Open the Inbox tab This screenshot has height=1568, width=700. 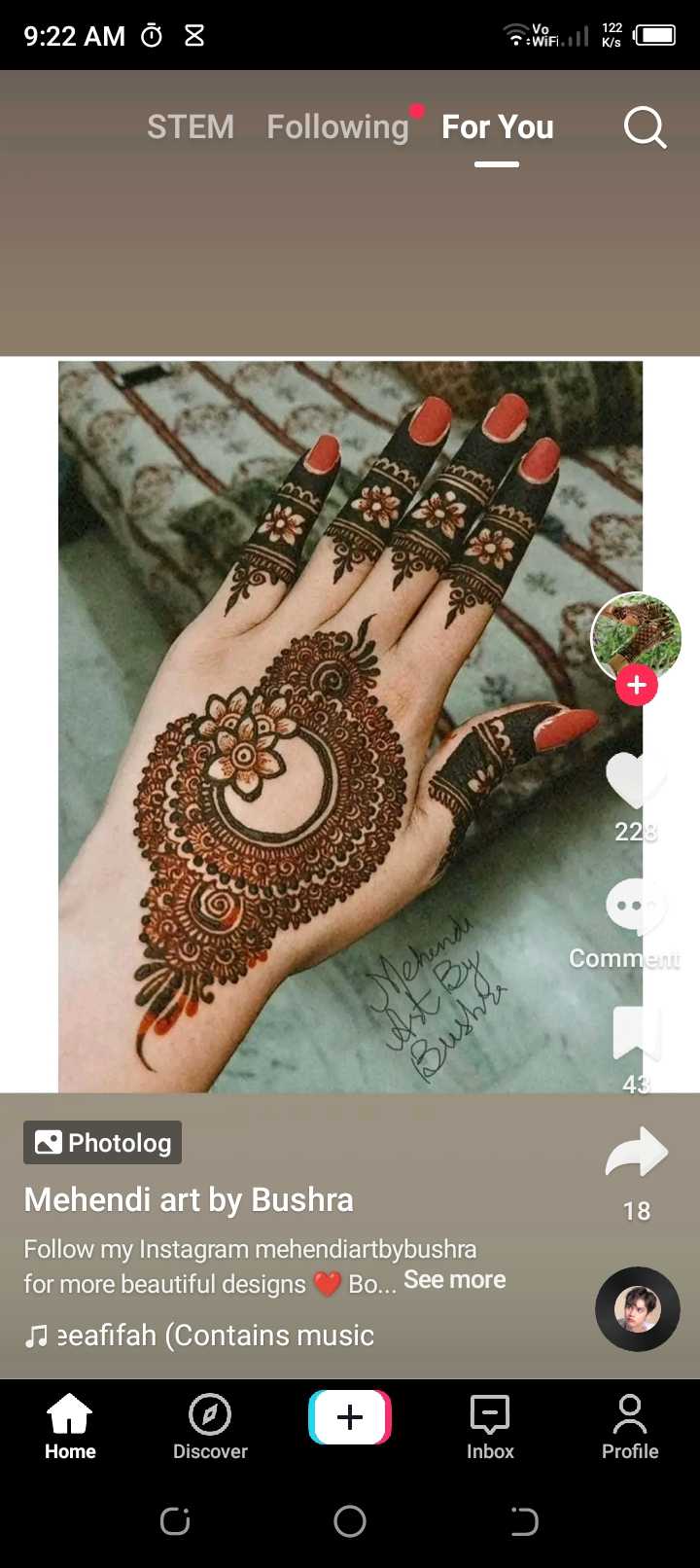490,1427
